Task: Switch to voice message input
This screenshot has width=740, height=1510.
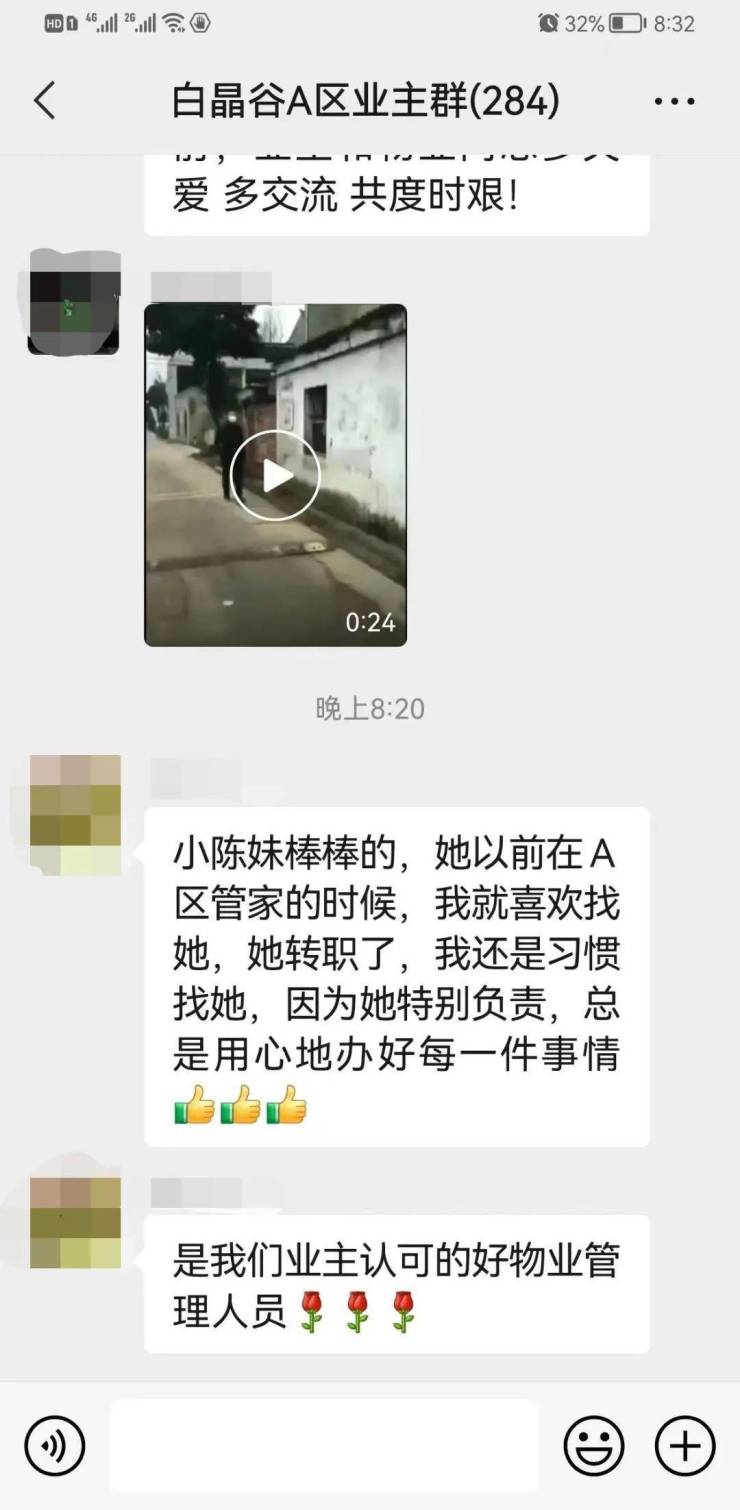Action: 55,1446
